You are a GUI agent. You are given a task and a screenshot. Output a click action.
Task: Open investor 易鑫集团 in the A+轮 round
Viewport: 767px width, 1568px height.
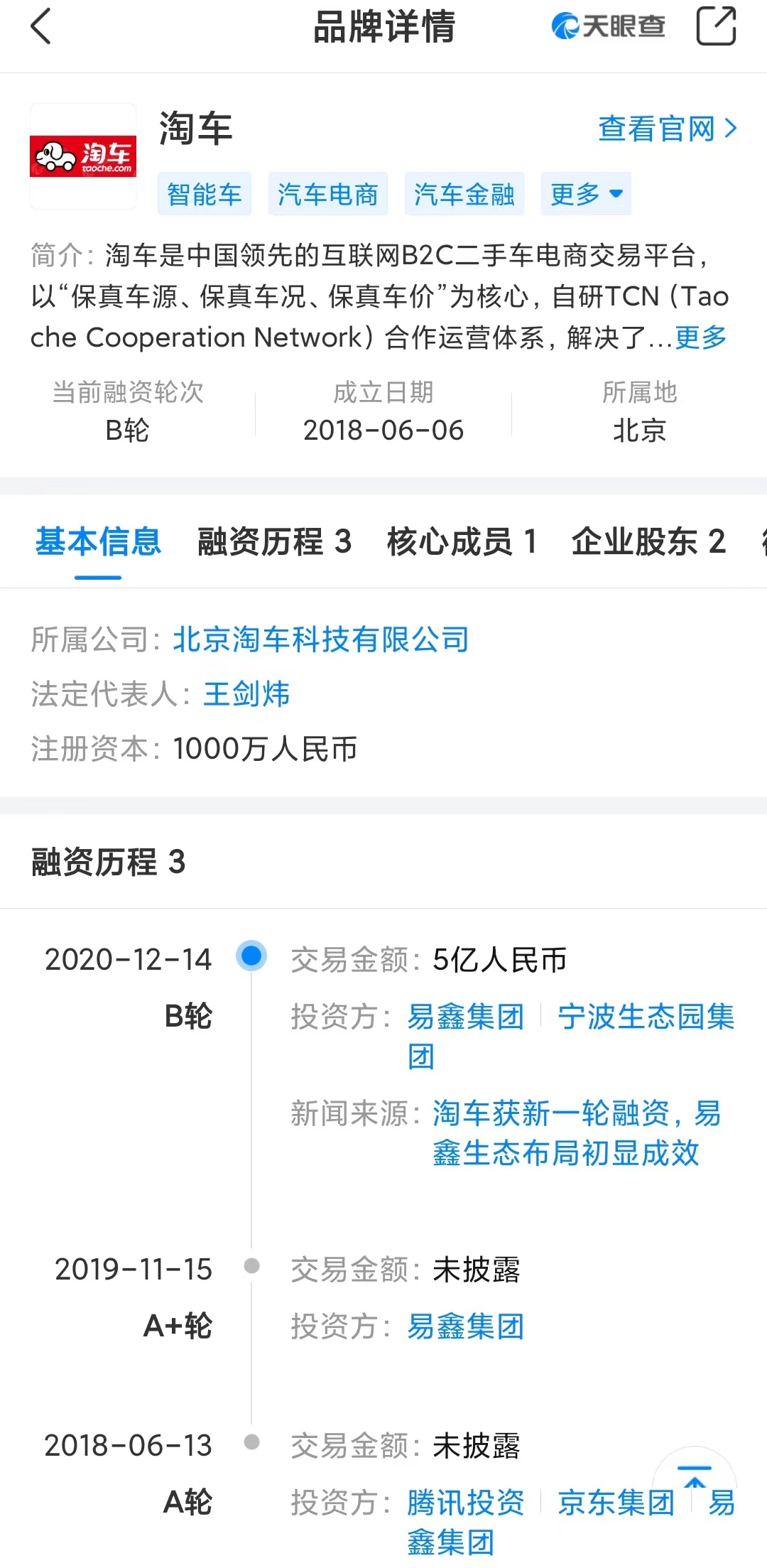465,1326
